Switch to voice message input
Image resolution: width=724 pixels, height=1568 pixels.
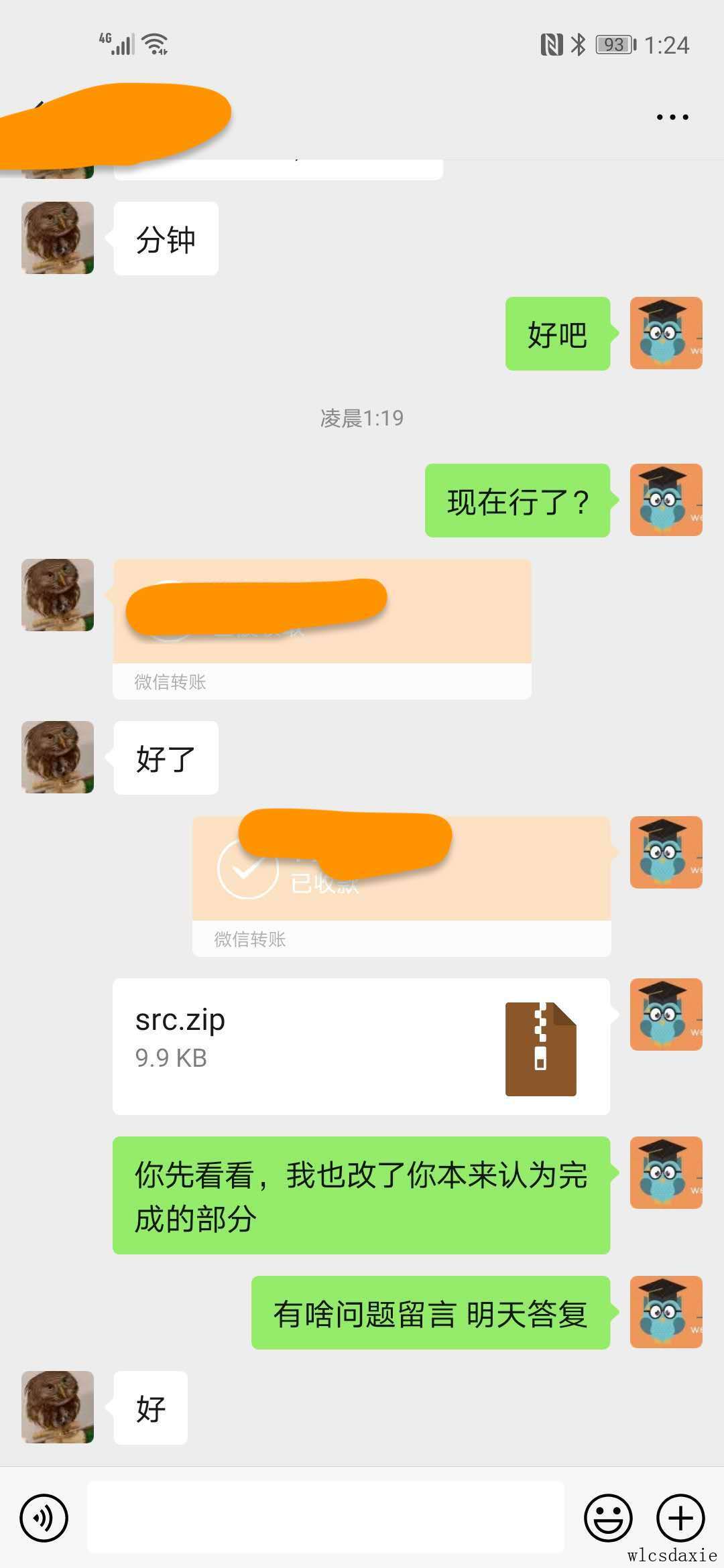point(44,1518)
